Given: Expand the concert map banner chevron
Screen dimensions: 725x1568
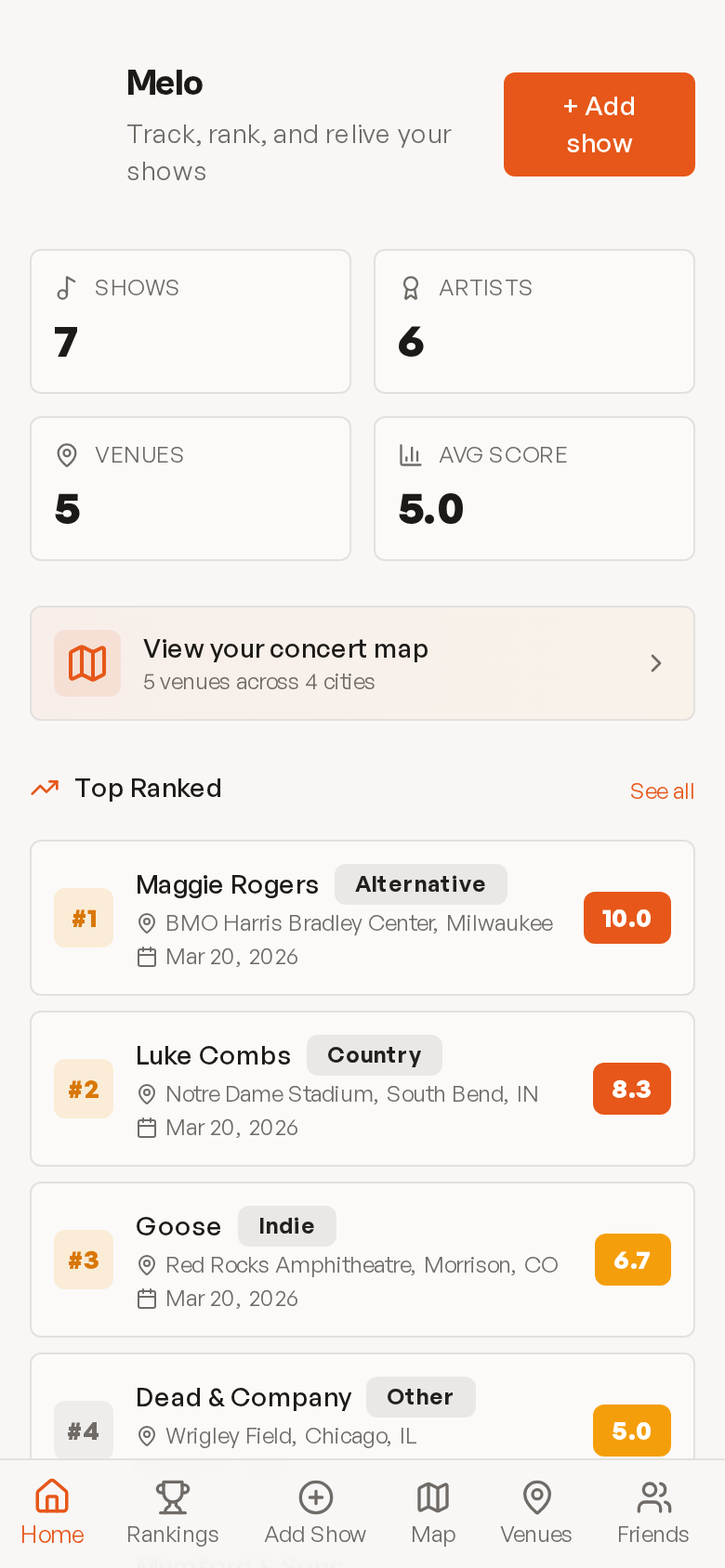Looking at the screenshot, I should point(656,663).
